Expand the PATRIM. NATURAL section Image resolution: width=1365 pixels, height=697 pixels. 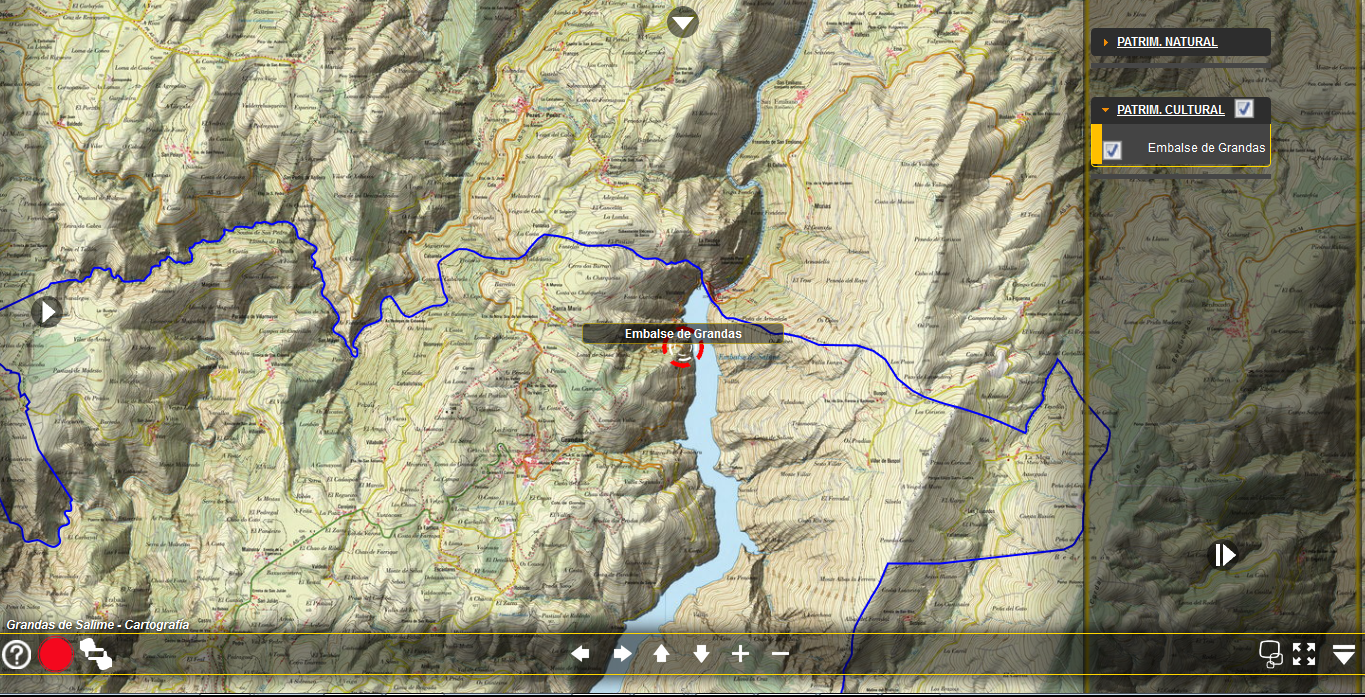[x=1166, y=42]
